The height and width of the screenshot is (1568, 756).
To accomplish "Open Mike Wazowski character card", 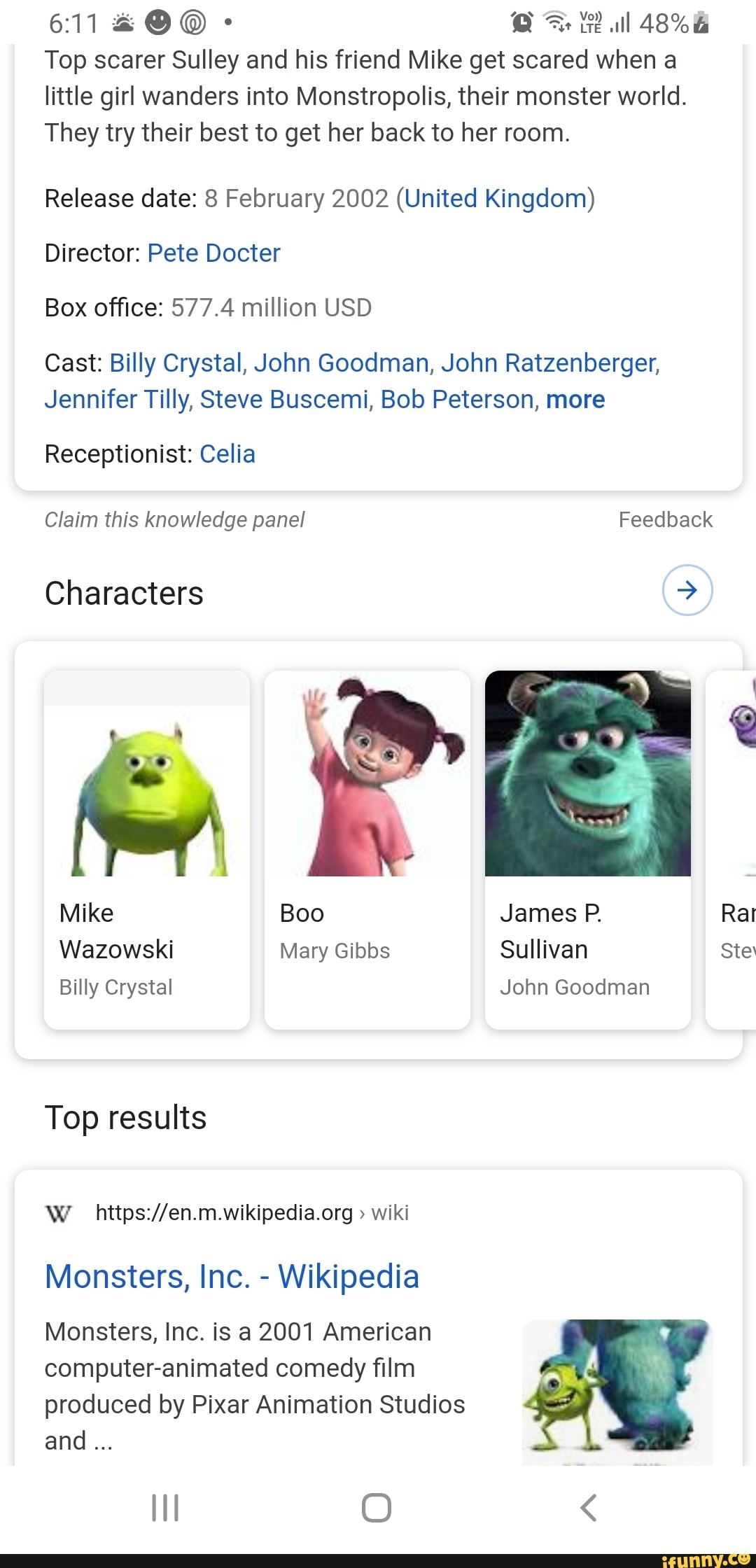I will click(x=147, y=848).
